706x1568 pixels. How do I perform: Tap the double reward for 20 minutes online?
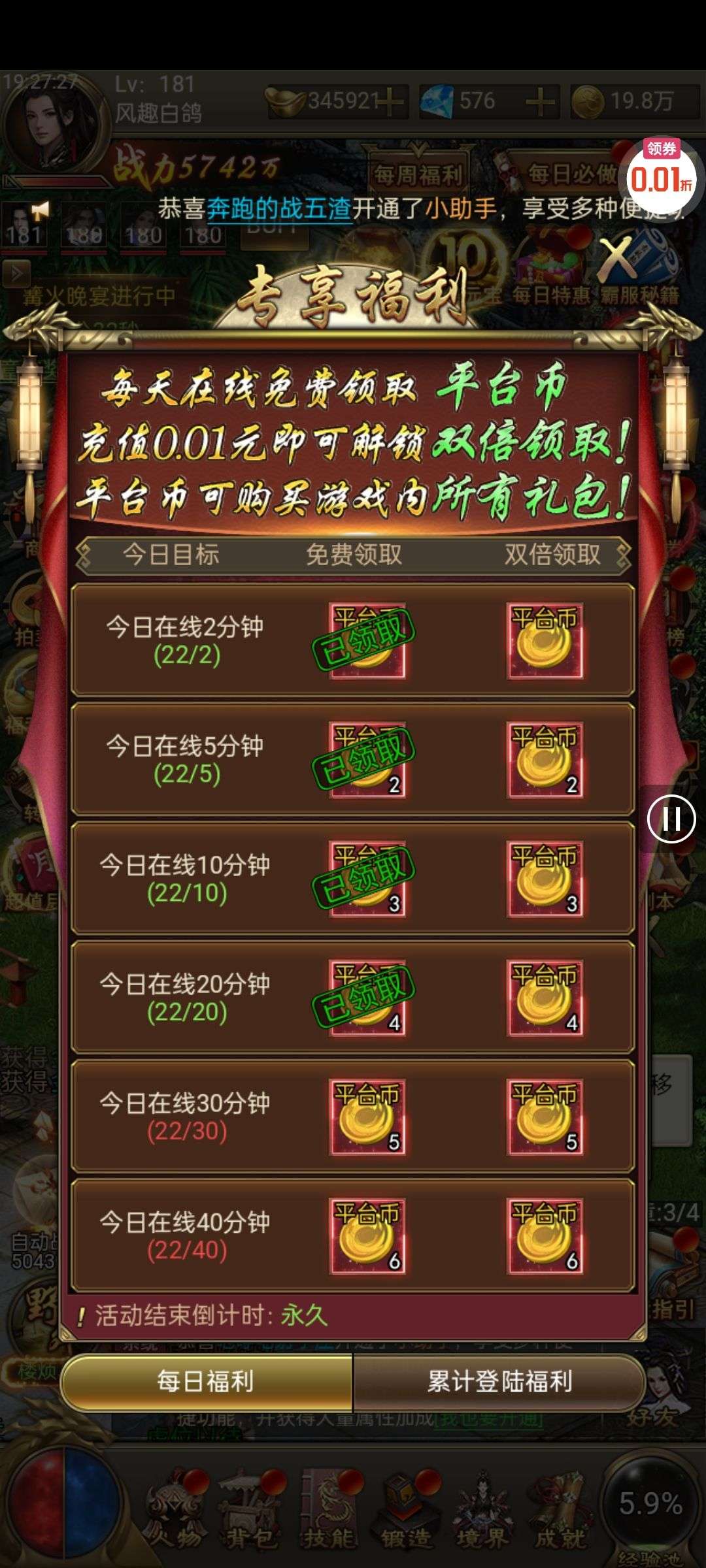545,998
